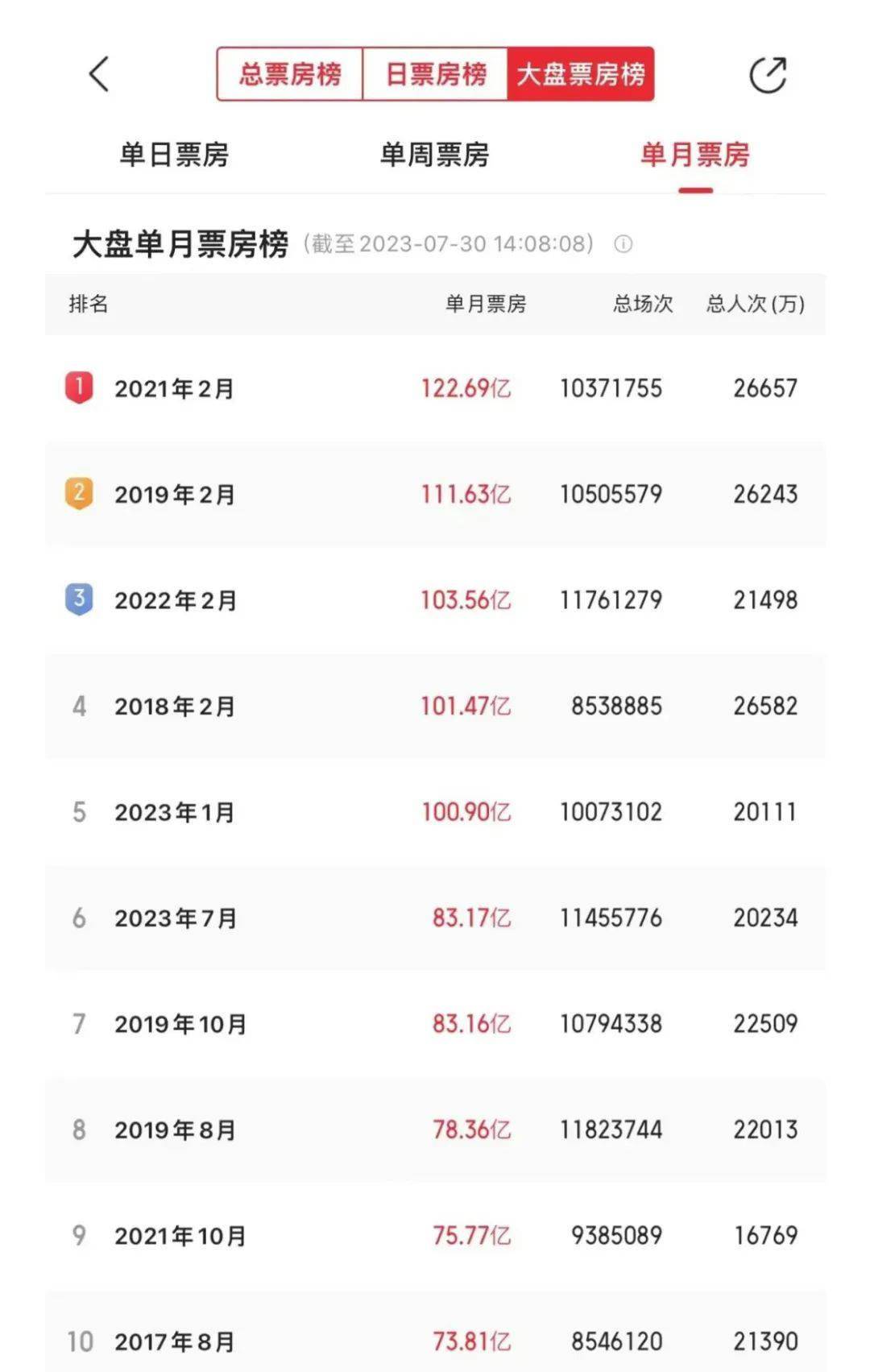Switch to the 日票房榜 segment

pyautogui.click(x=436, y=74)
